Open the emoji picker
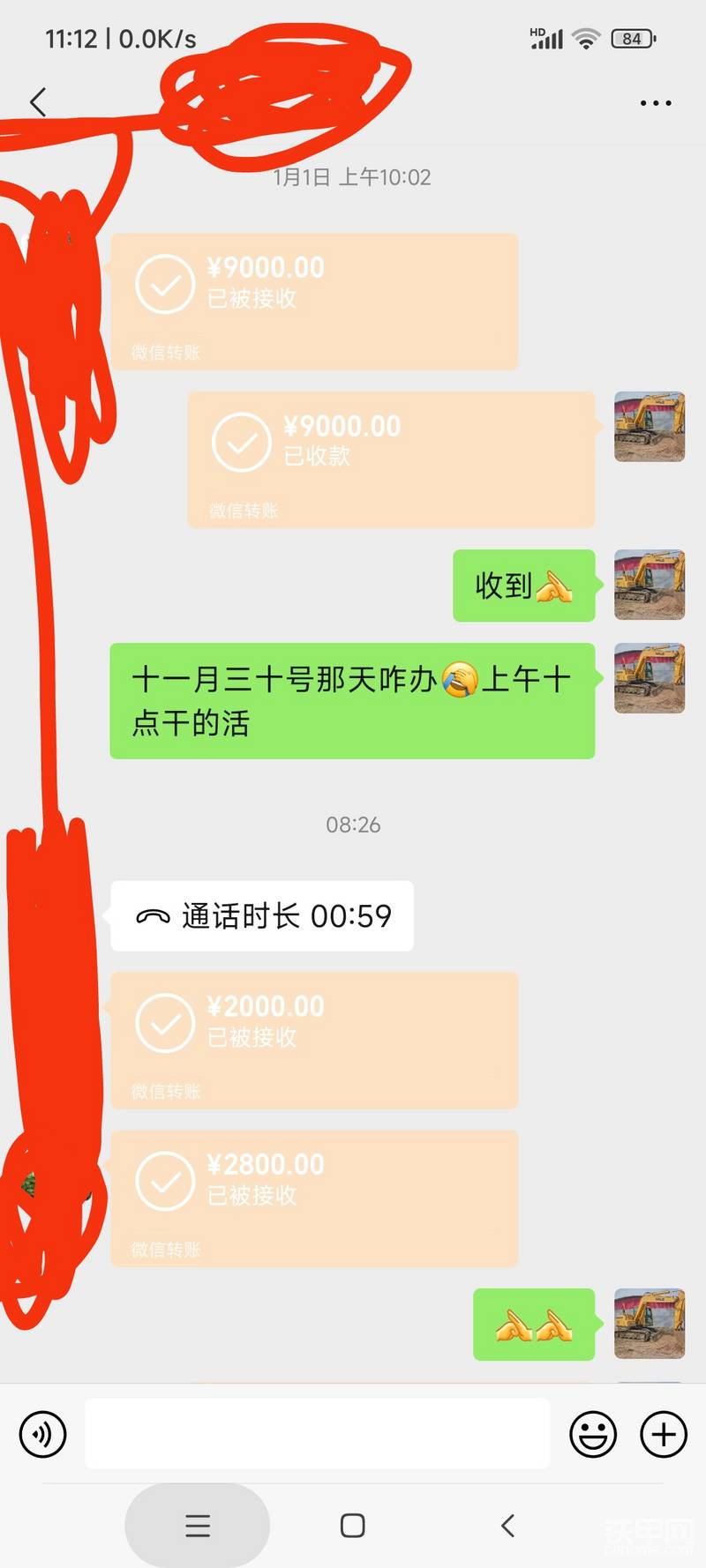Screen dimensions: 706x1568 pyautogui.click(x=593, y=1433)
